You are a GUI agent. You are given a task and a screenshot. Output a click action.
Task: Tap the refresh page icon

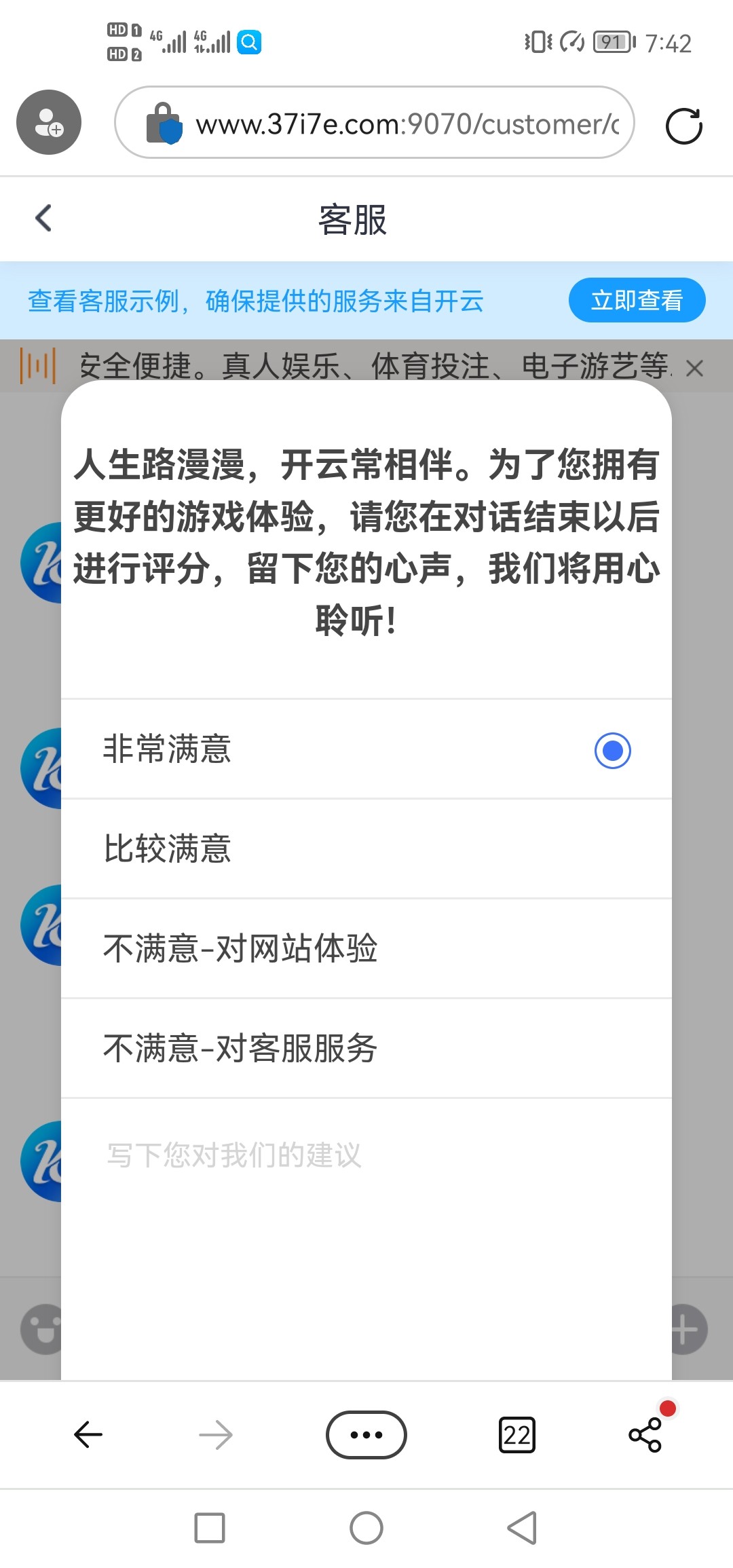coord(683,125)
